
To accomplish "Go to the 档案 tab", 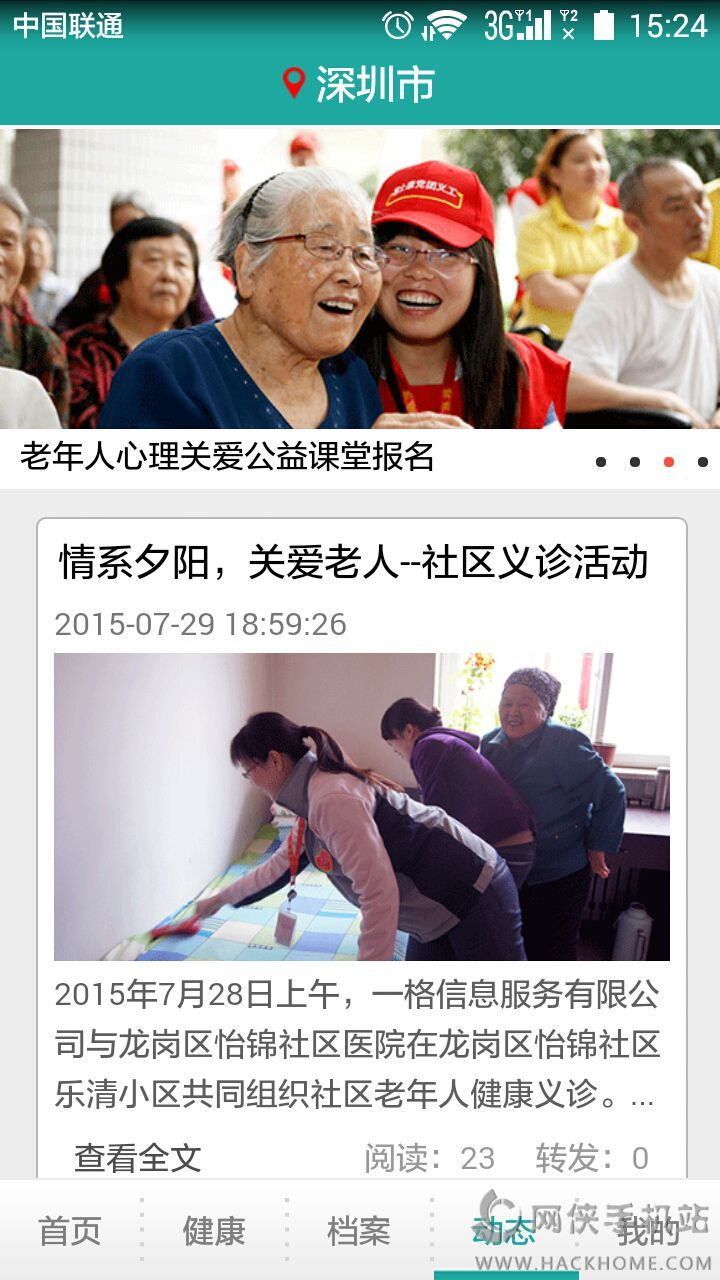I will tap(358, 1231).
